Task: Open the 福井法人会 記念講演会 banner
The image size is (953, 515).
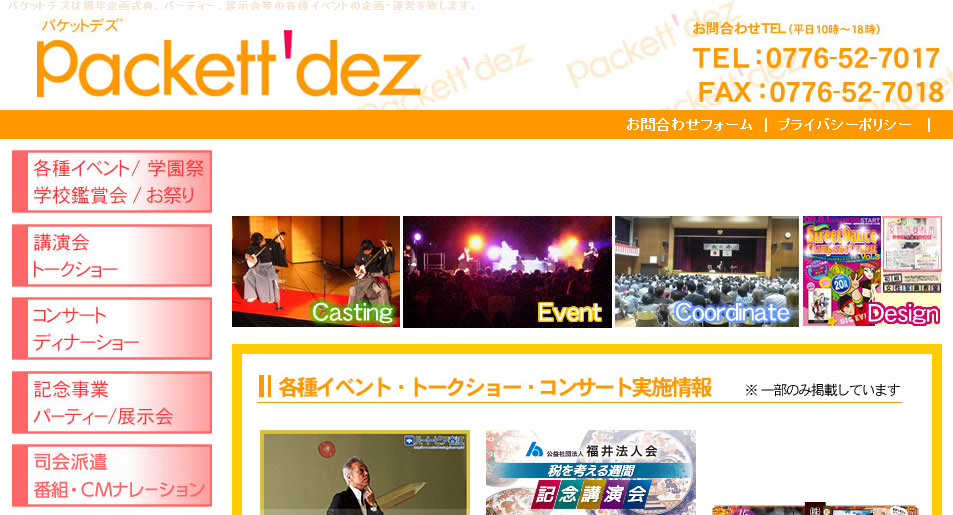Action: (x=591, y=472)
